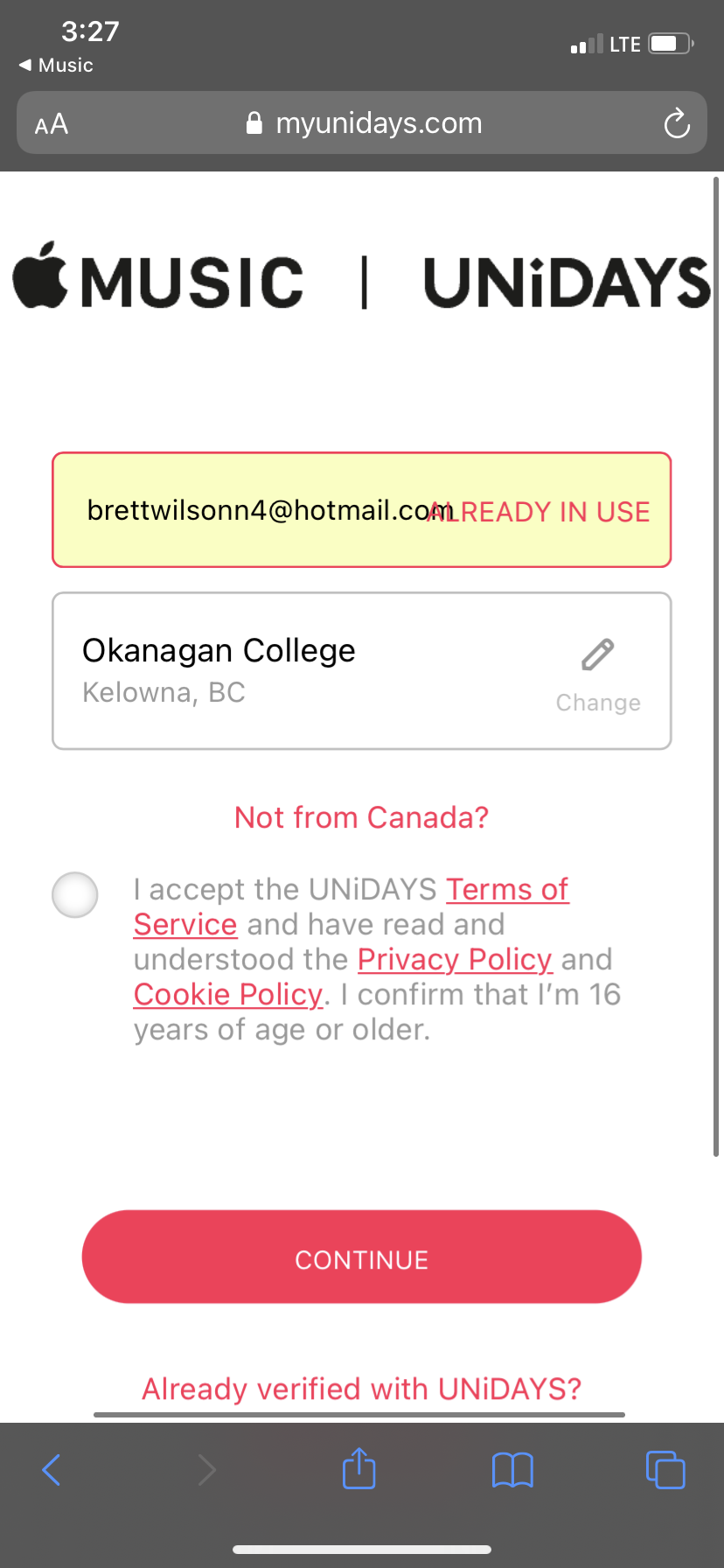Tap the CONTINUE button
This screenshot has height=1568, width=724.
[x=361, y=1257]
